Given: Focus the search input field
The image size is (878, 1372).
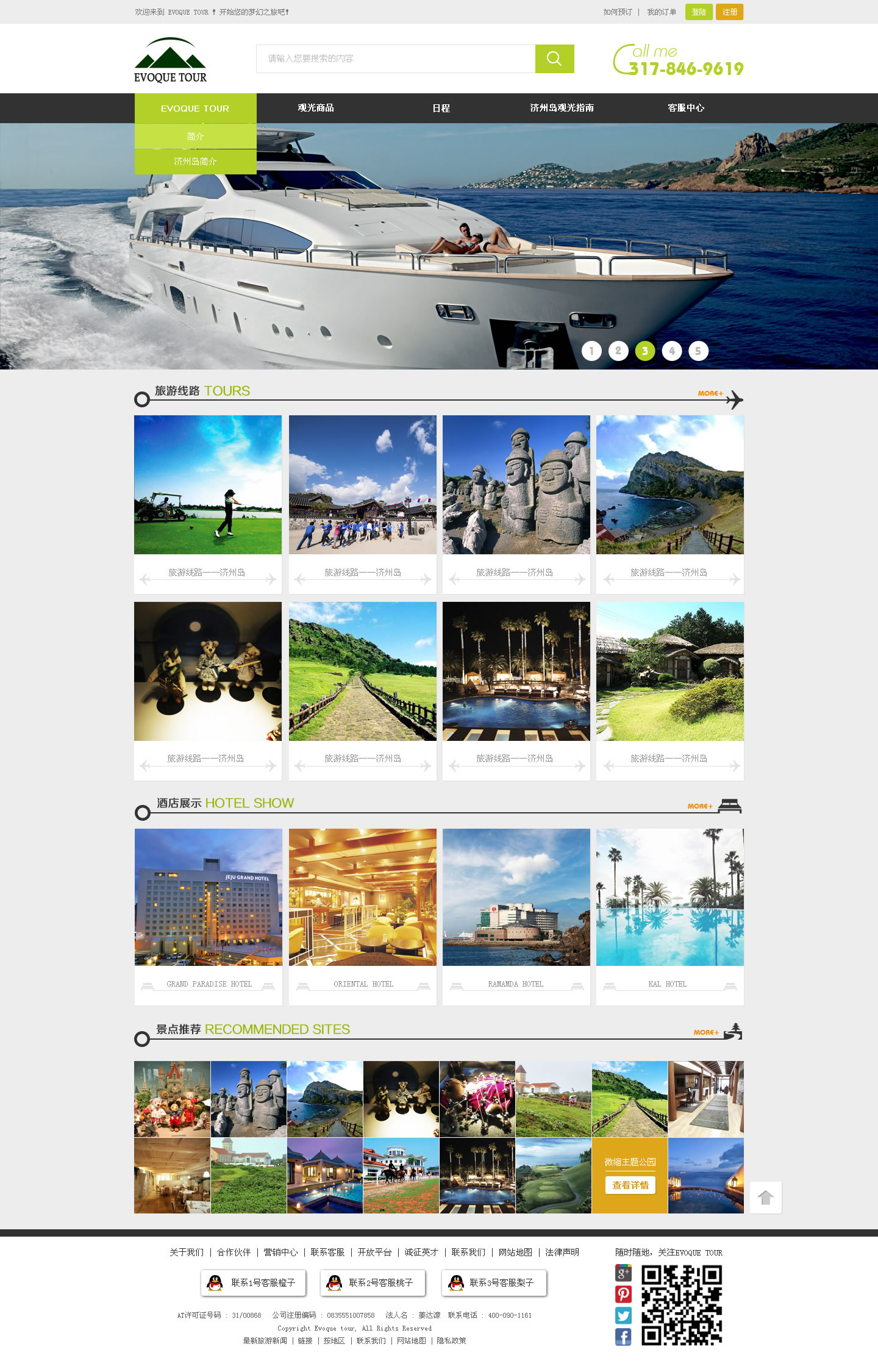Looking at the screenshot, I should click(395, 59).
